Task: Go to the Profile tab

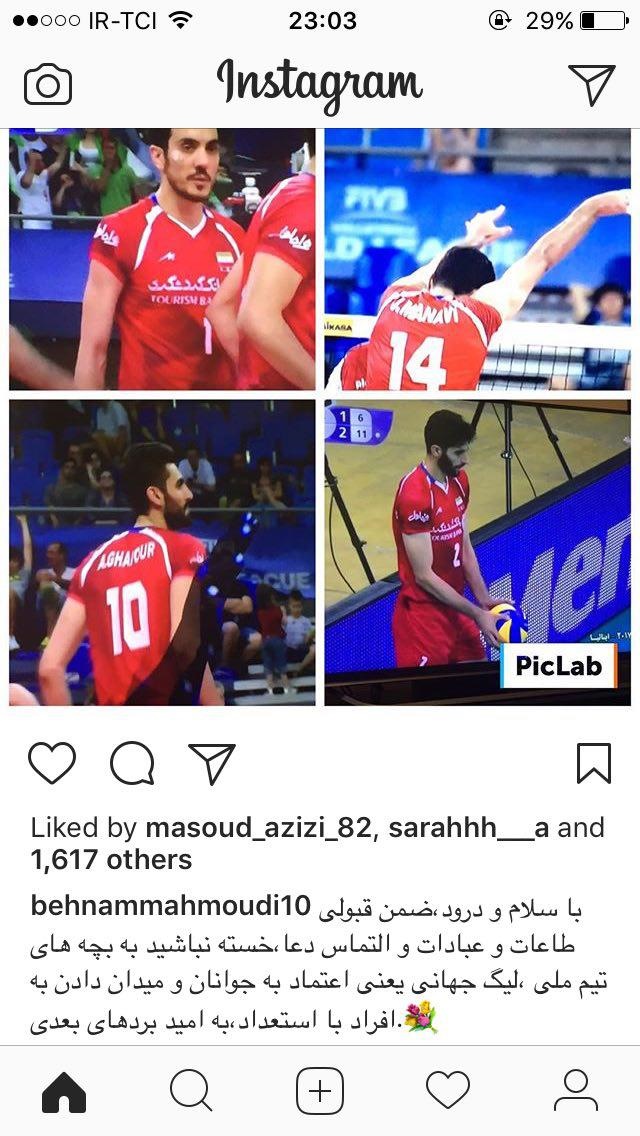Action: click(x=575, y=1091)
